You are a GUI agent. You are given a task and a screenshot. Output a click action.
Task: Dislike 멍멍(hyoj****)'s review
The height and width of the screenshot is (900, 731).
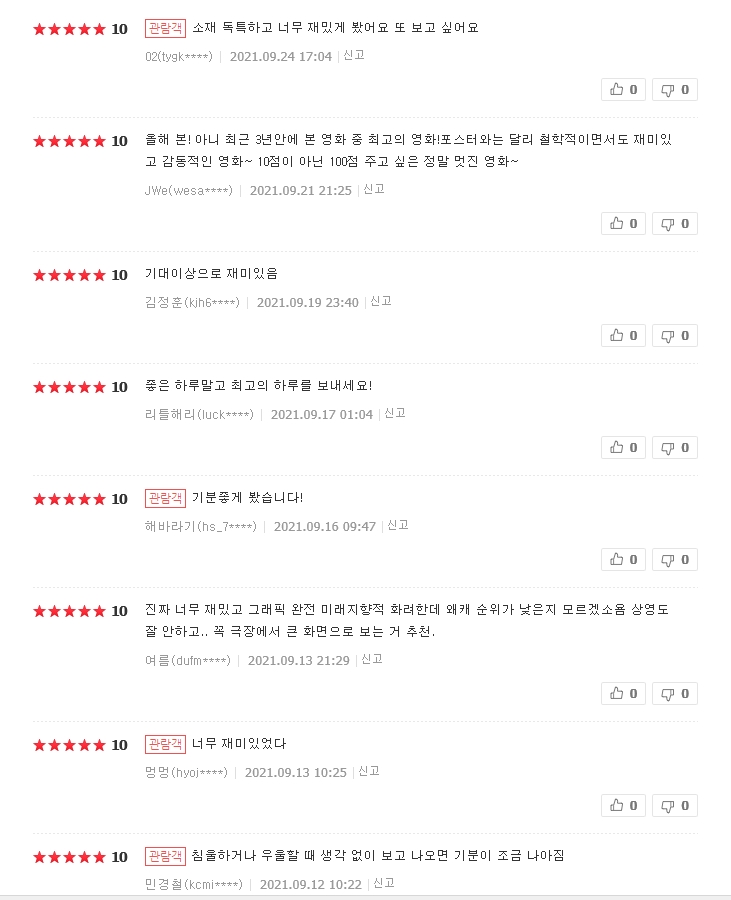coord(675,805)
